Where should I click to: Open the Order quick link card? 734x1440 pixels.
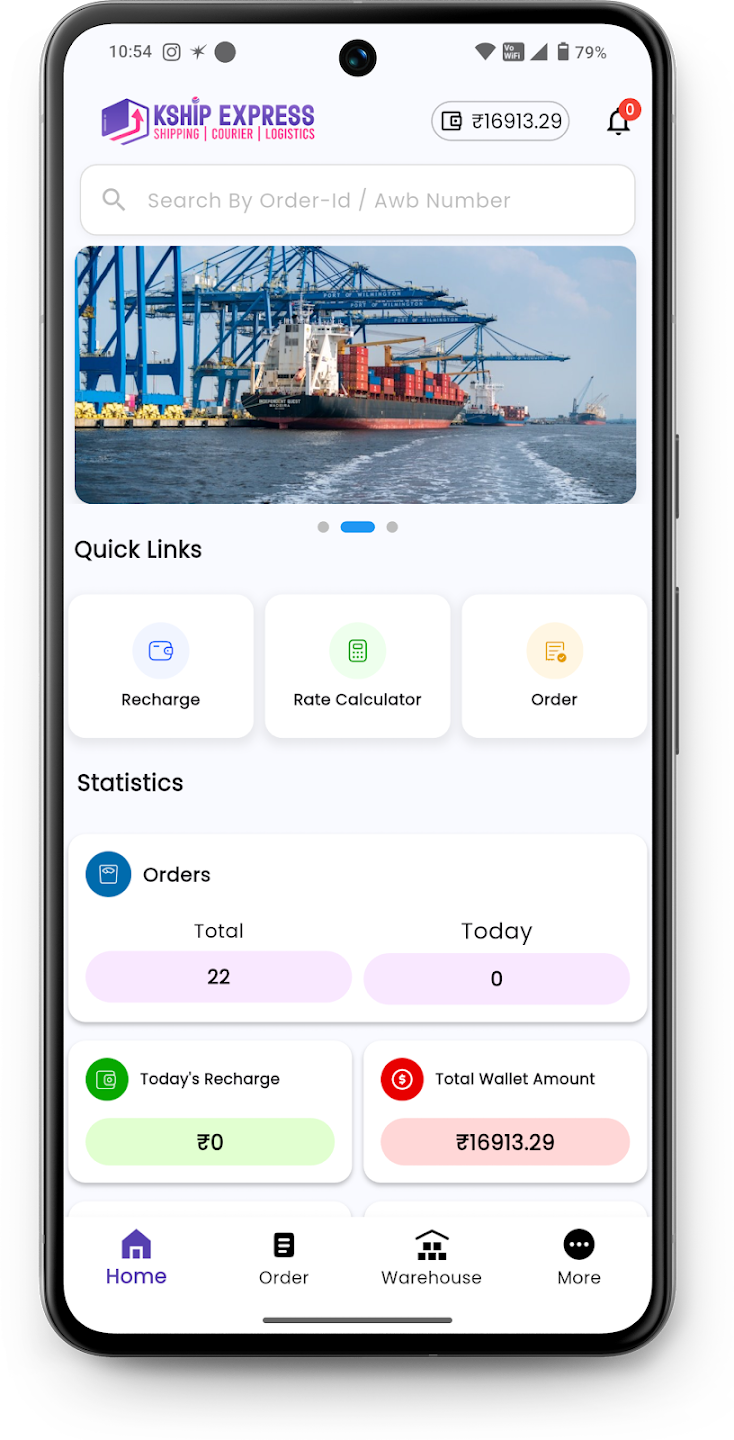(554, 666)
